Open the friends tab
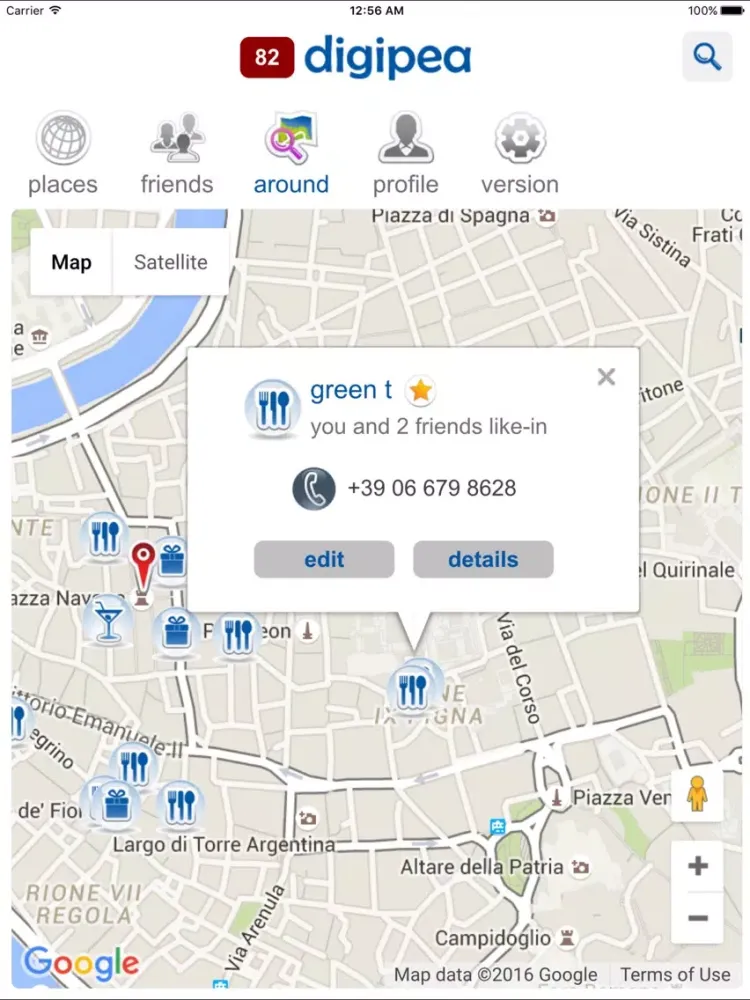This screenshot has width=750, height=1000. click(x=177, y=155)
